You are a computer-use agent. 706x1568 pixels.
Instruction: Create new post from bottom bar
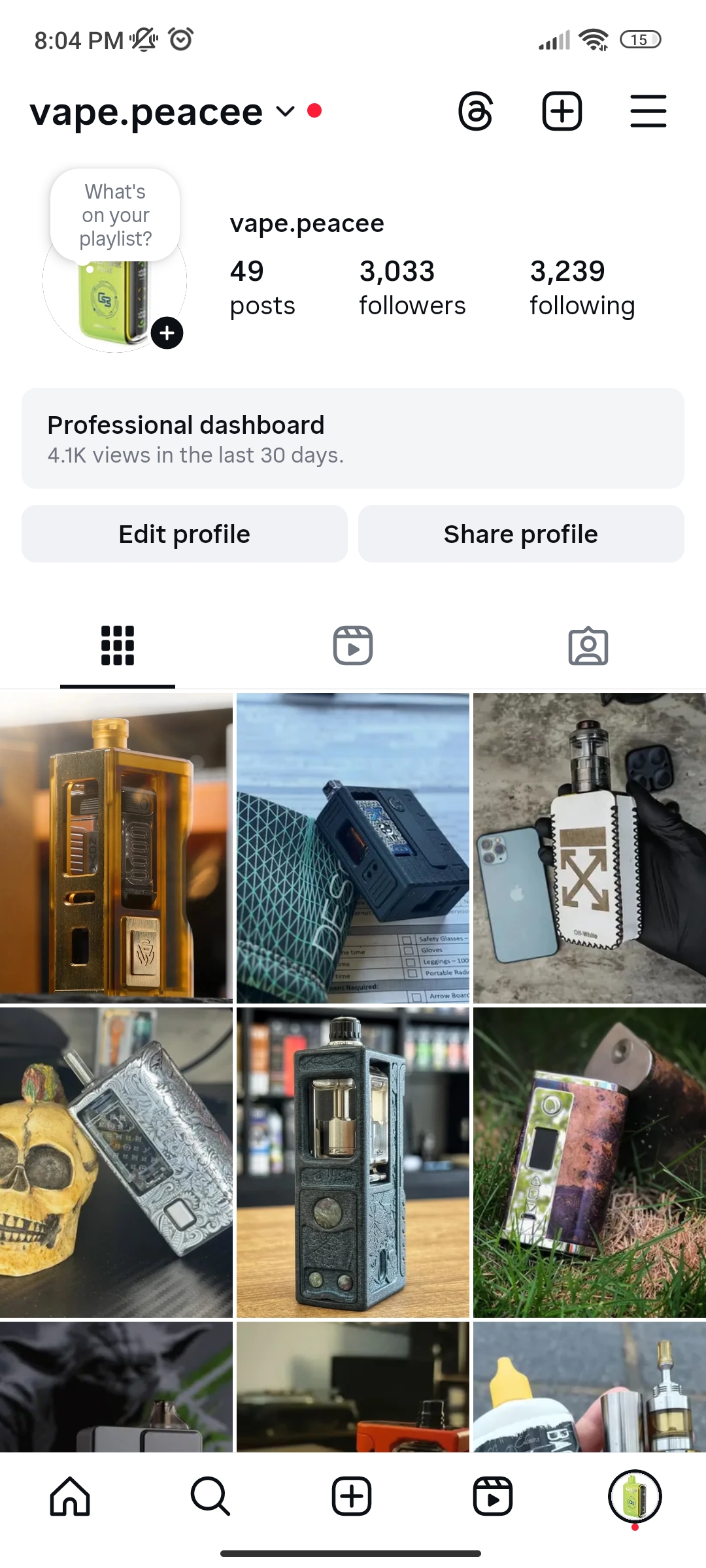(352, 1495)
